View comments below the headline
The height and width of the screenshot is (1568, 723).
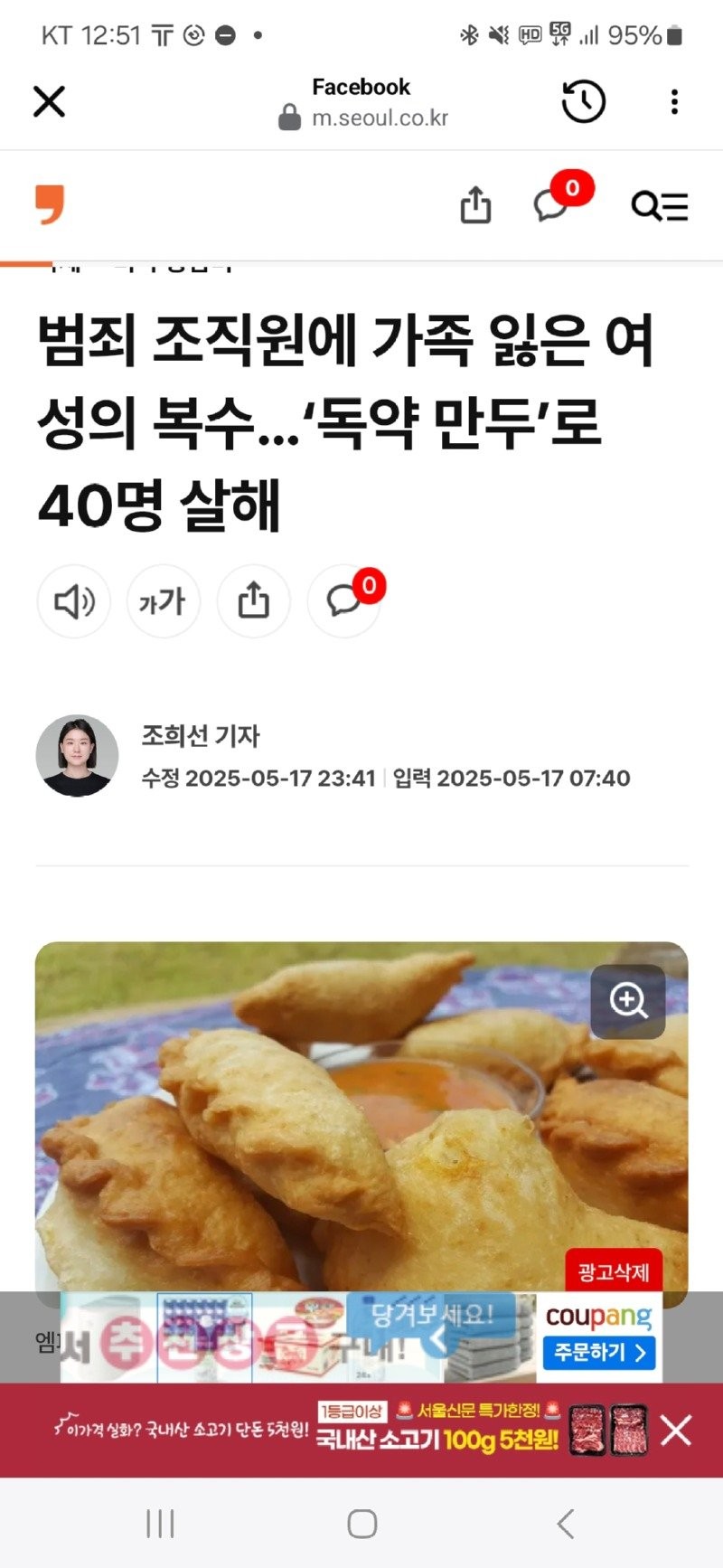point(344,601)
